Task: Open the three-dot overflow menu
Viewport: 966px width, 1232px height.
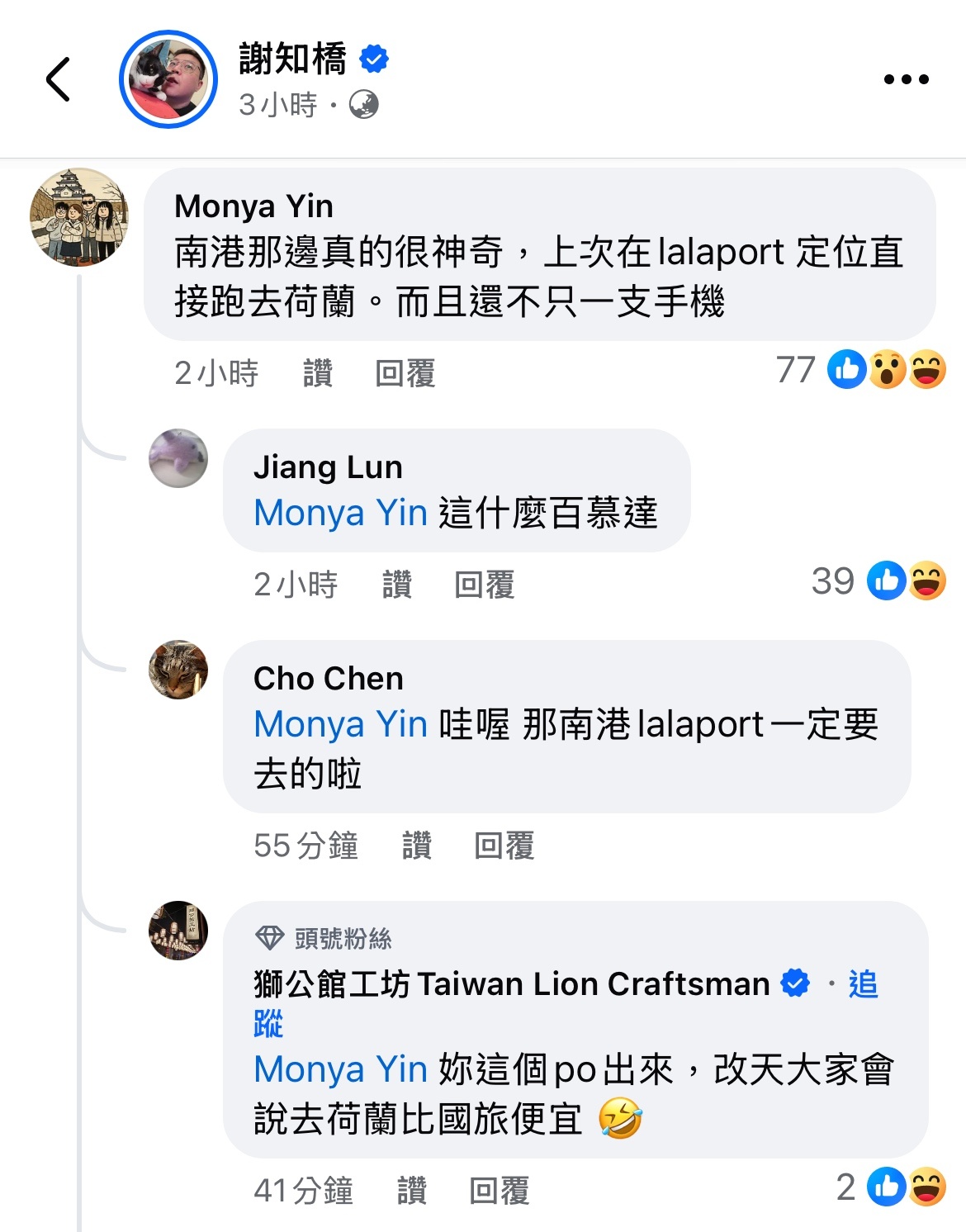Action: point(906,79)
